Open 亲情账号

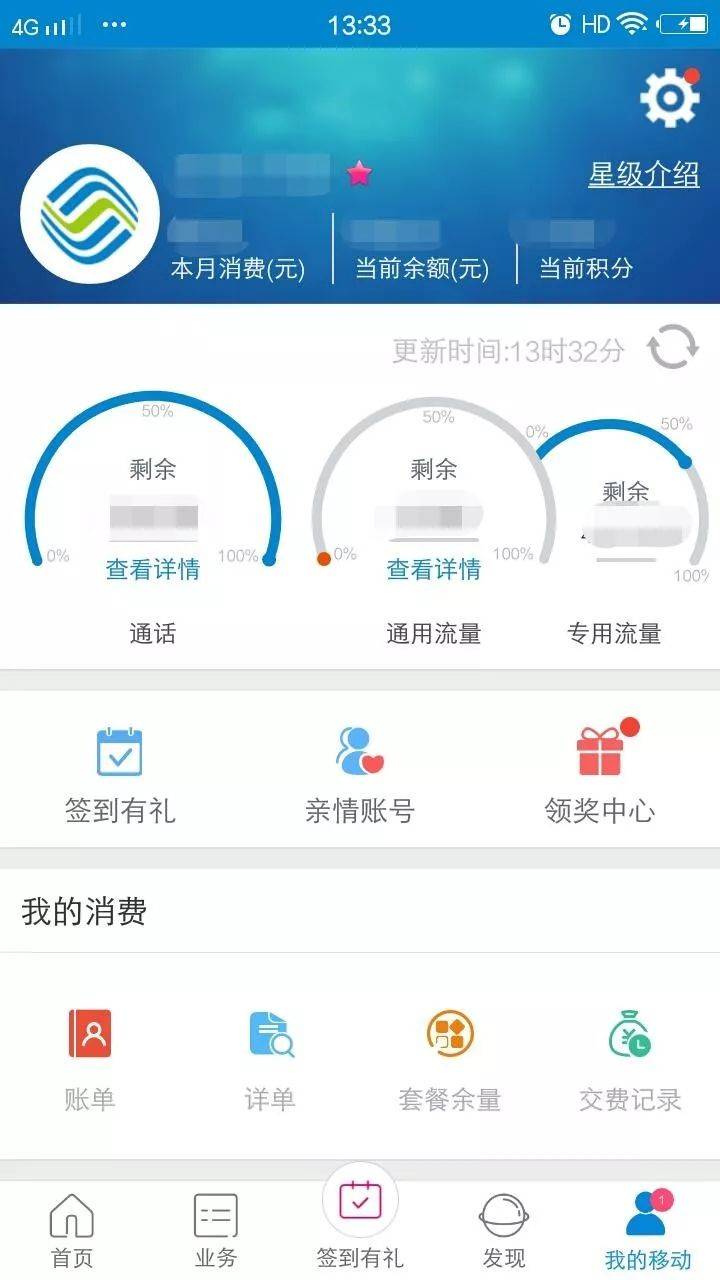[x=360, y=773]
